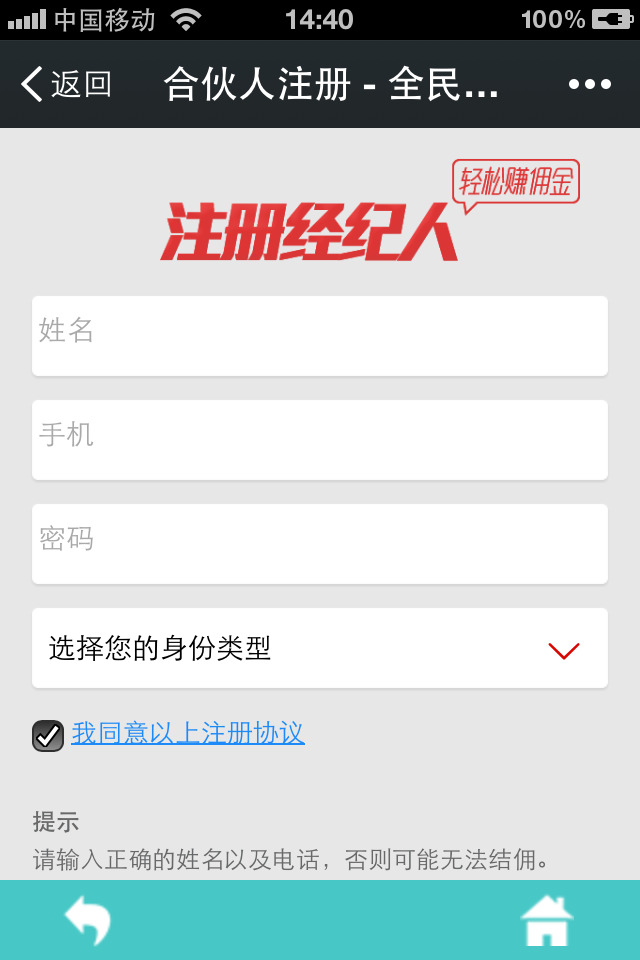Focus the 姓名 name field
The height and width of the screenshot is (960, 640).
coord(320,335)
